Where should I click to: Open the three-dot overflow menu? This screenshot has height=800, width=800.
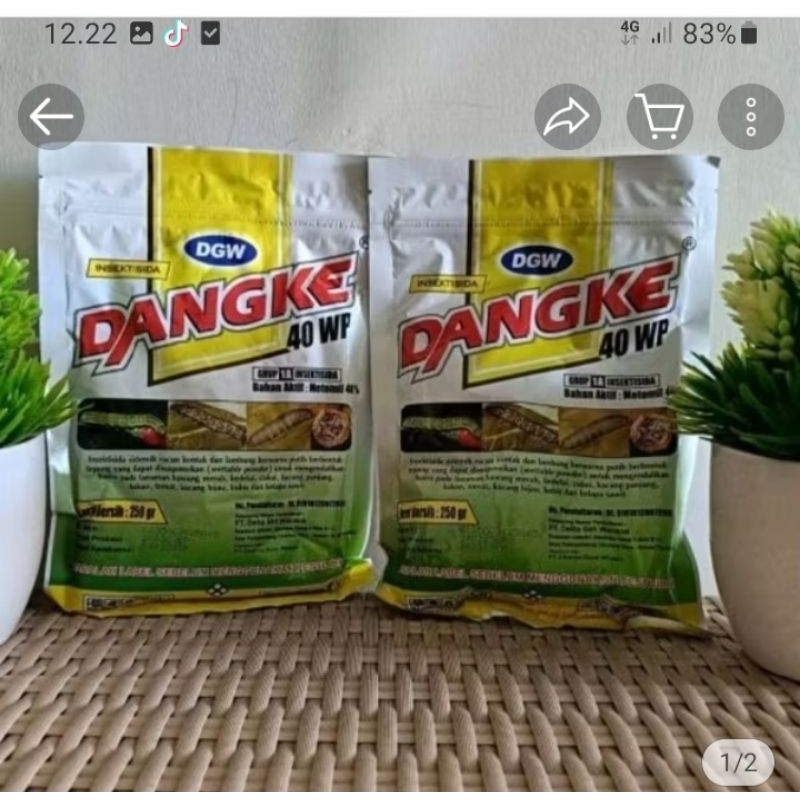[750, 117]
